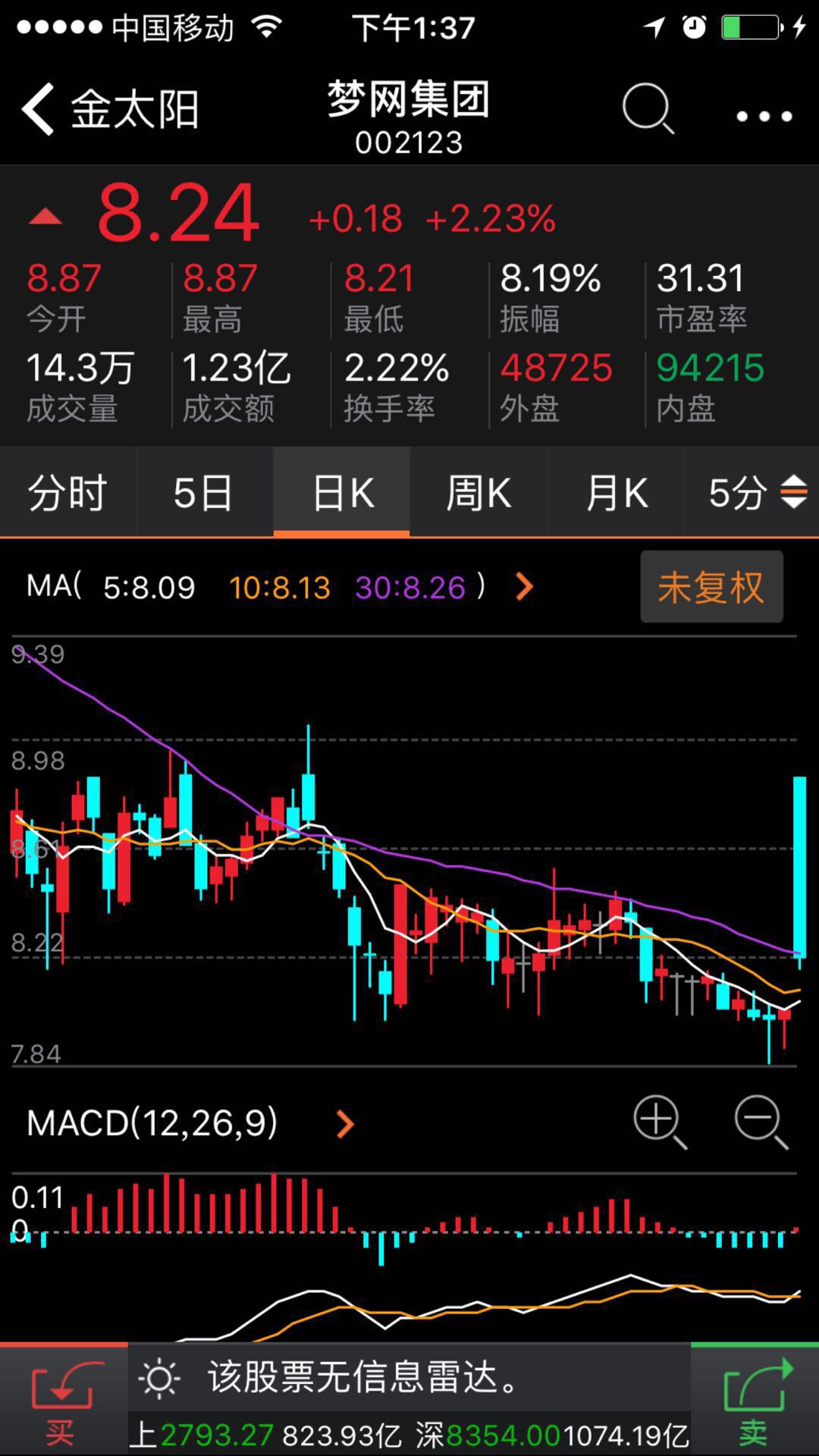Open the three-dot more menu

click(x=764, y=116)
